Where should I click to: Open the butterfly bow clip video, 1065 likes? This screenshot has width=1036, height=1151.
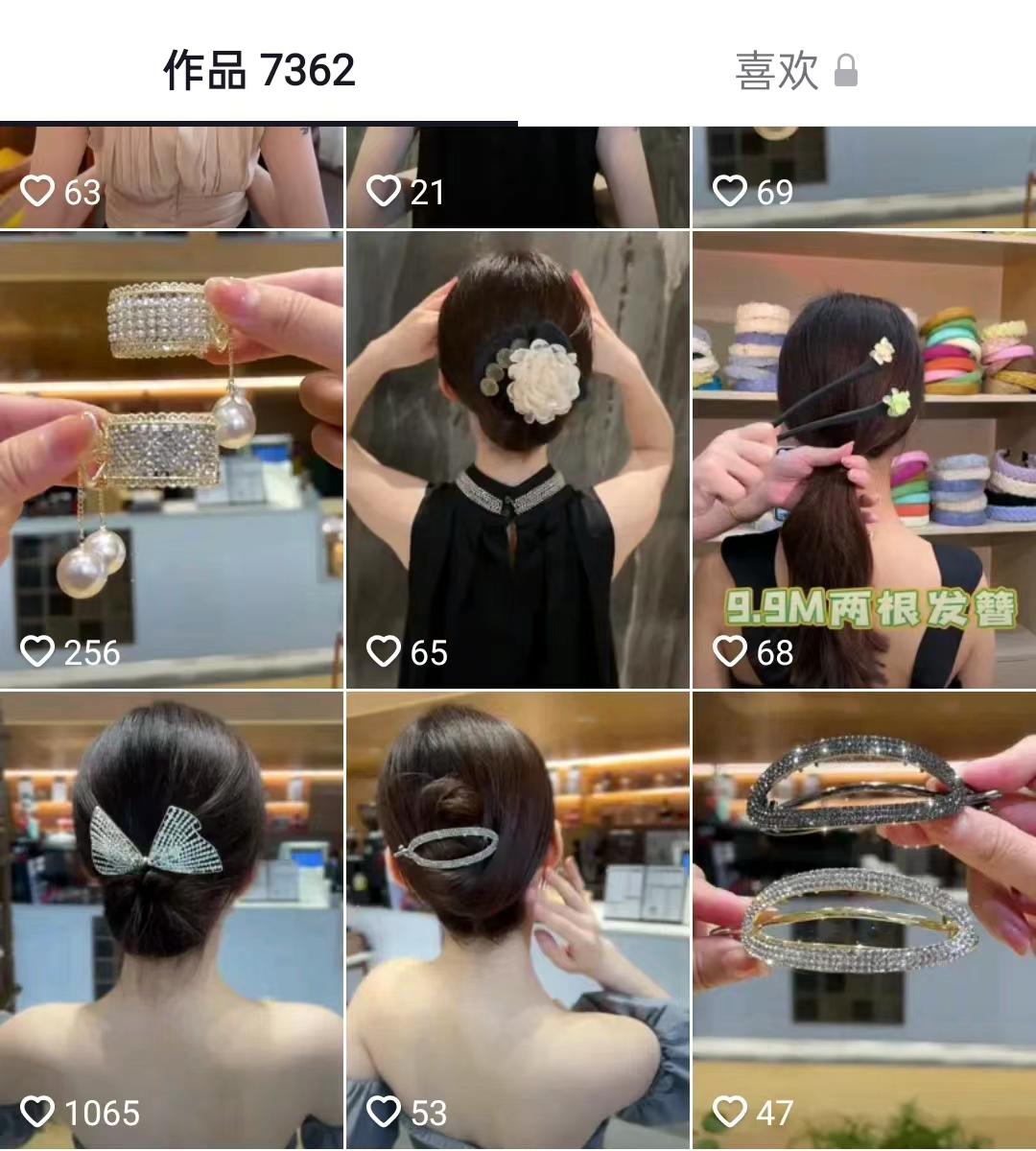(172, 921)
